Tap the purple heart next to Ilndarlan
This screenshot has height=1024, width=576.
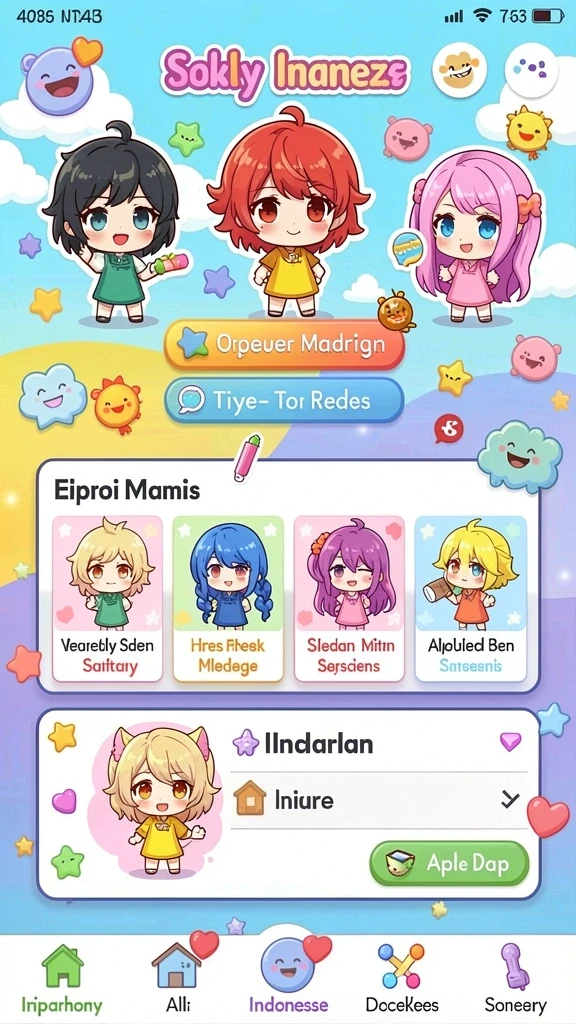tap(510, 741)
